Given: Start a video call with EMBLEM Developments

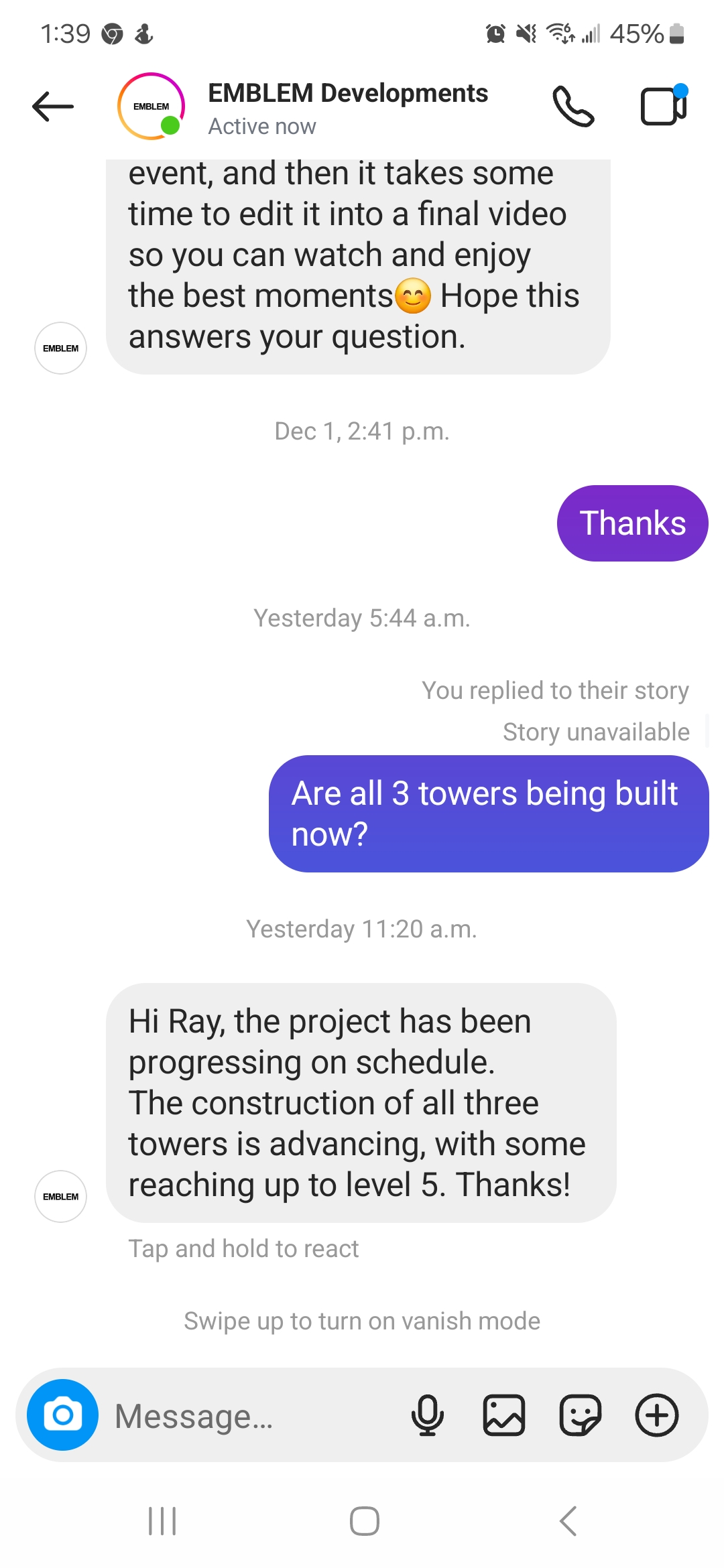Looking at the screenshot, I should click(663, 107).
